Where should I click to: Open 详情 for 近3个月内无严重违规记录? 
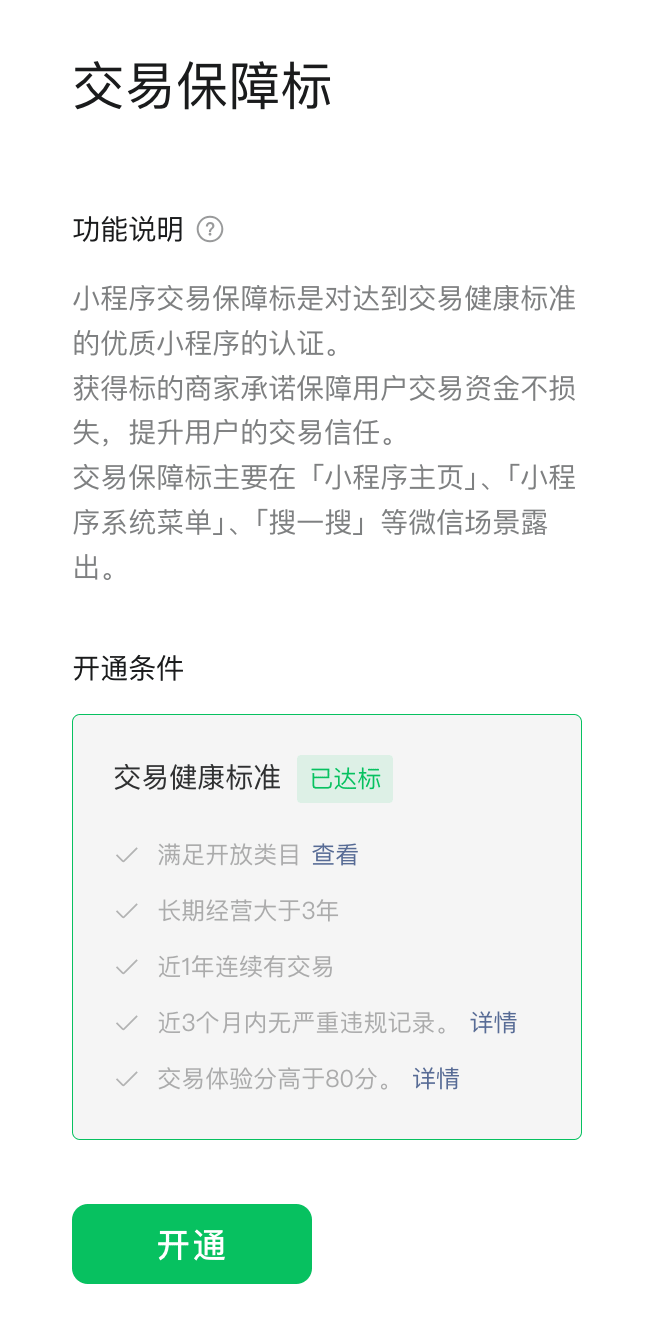(x=493, y=1023)
